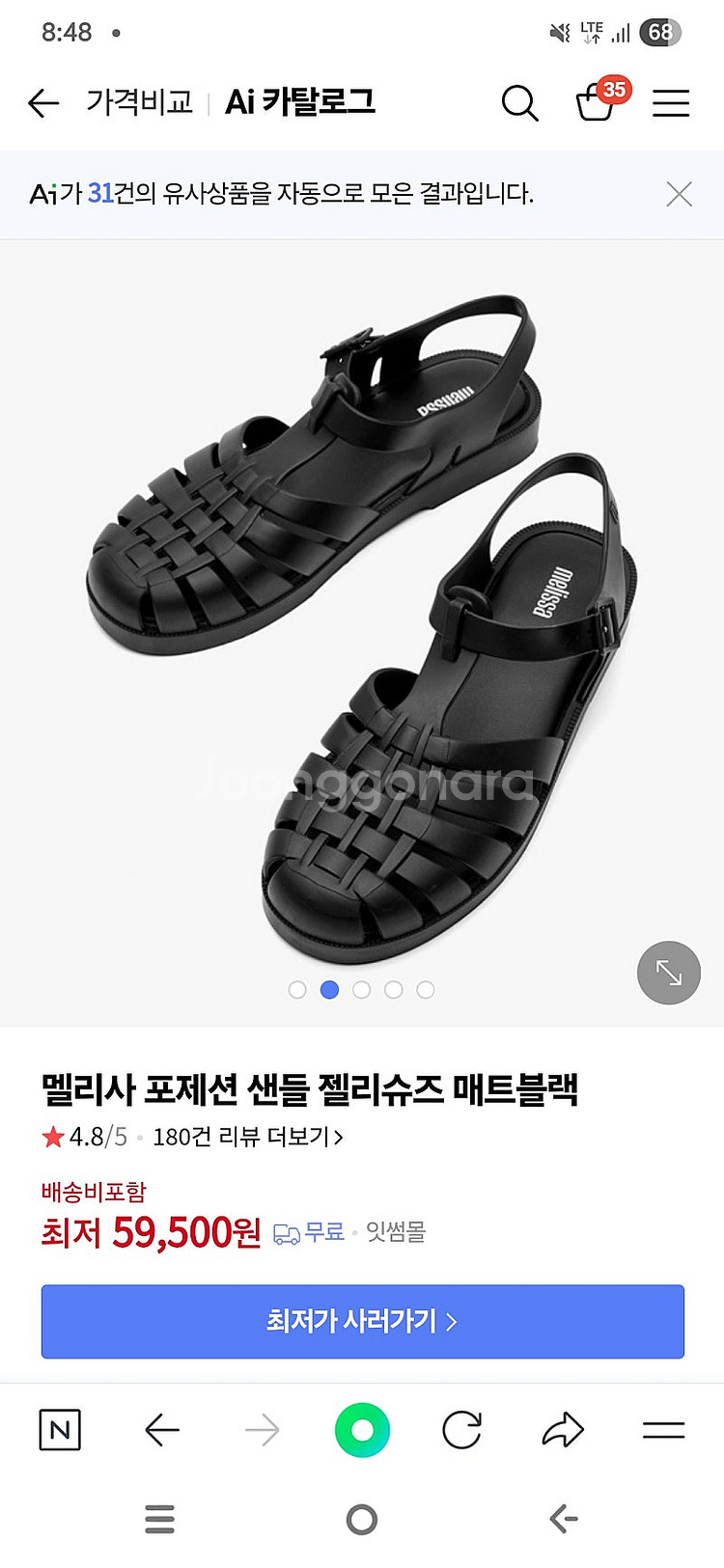The image size is (724, 1568).
Task: Open the browser's two-line menu
Action: [663, 1430]
